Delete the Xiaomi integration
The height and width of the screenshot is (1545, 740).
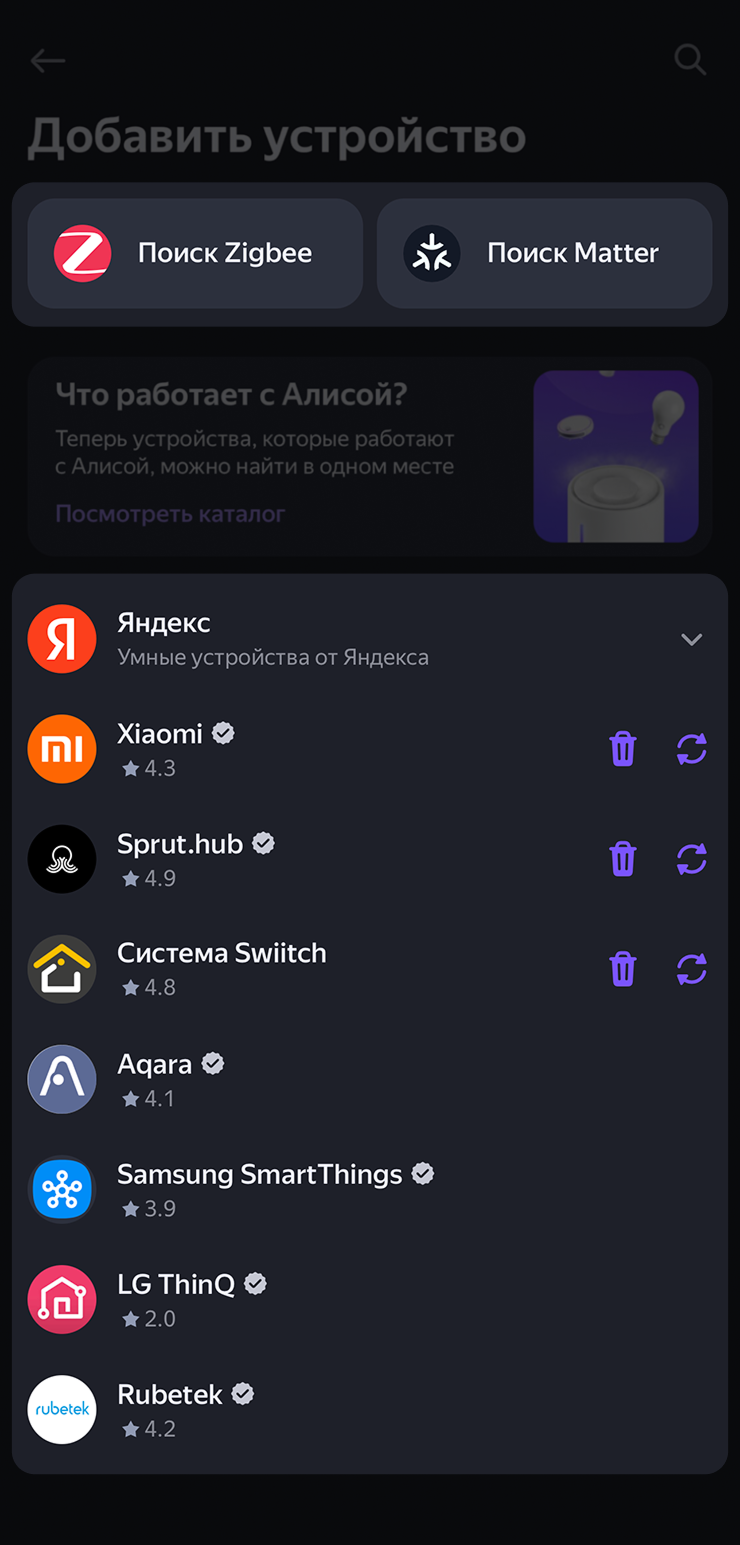coord(622,749)
